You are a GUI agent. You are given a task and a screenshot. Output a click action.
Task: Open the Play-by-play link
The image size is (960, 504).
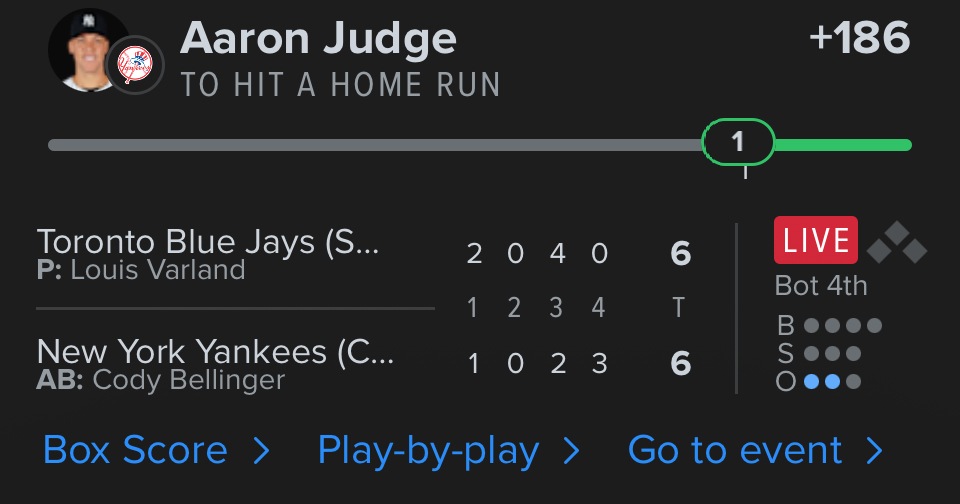448,451
